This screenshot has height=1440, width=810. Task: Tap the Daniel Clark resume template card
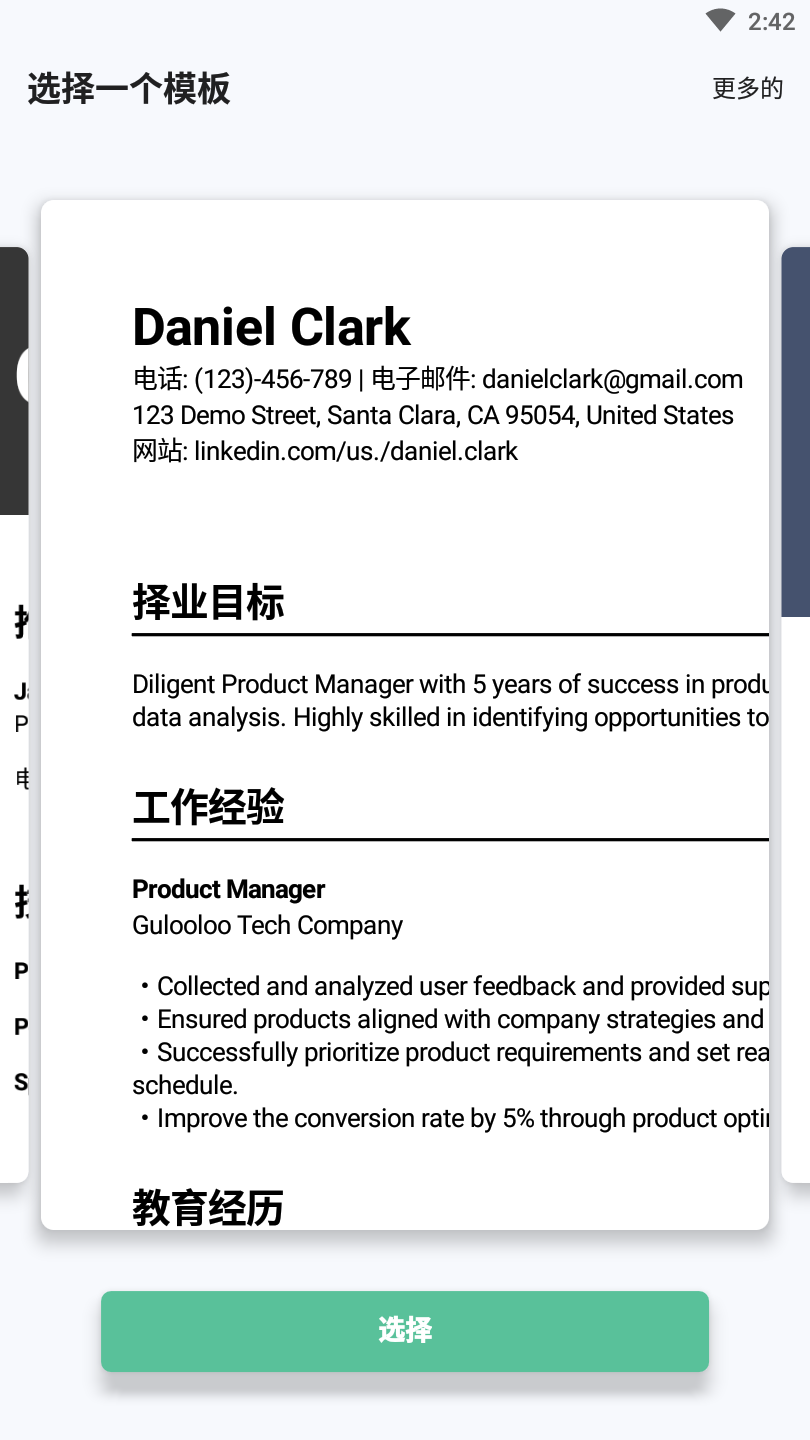pyautogui.click(x=405, y=715)
